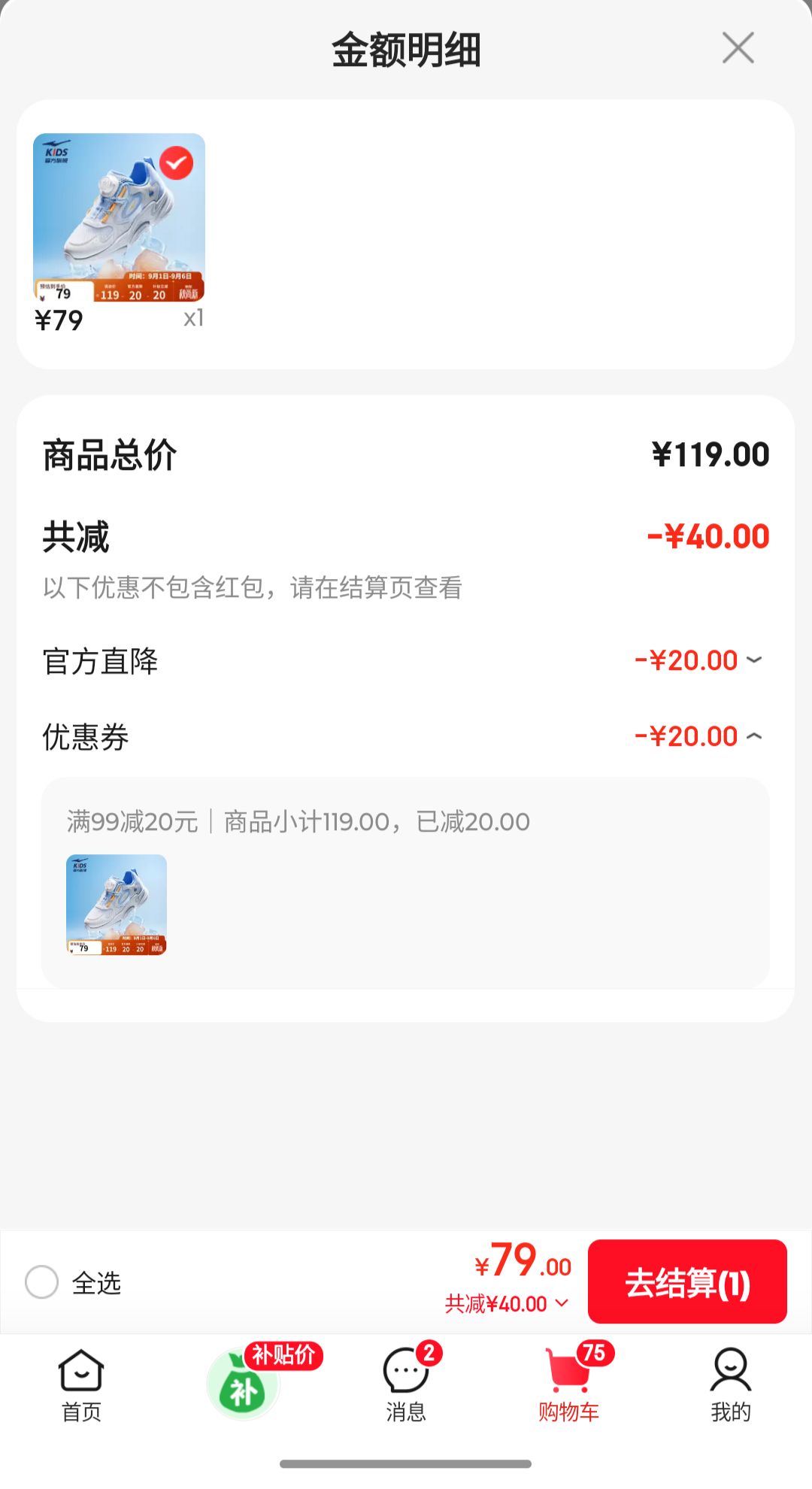Open the 补贴价 subsidy tab
Viewport: 812px width, 1489px height.
(259, 1381)
